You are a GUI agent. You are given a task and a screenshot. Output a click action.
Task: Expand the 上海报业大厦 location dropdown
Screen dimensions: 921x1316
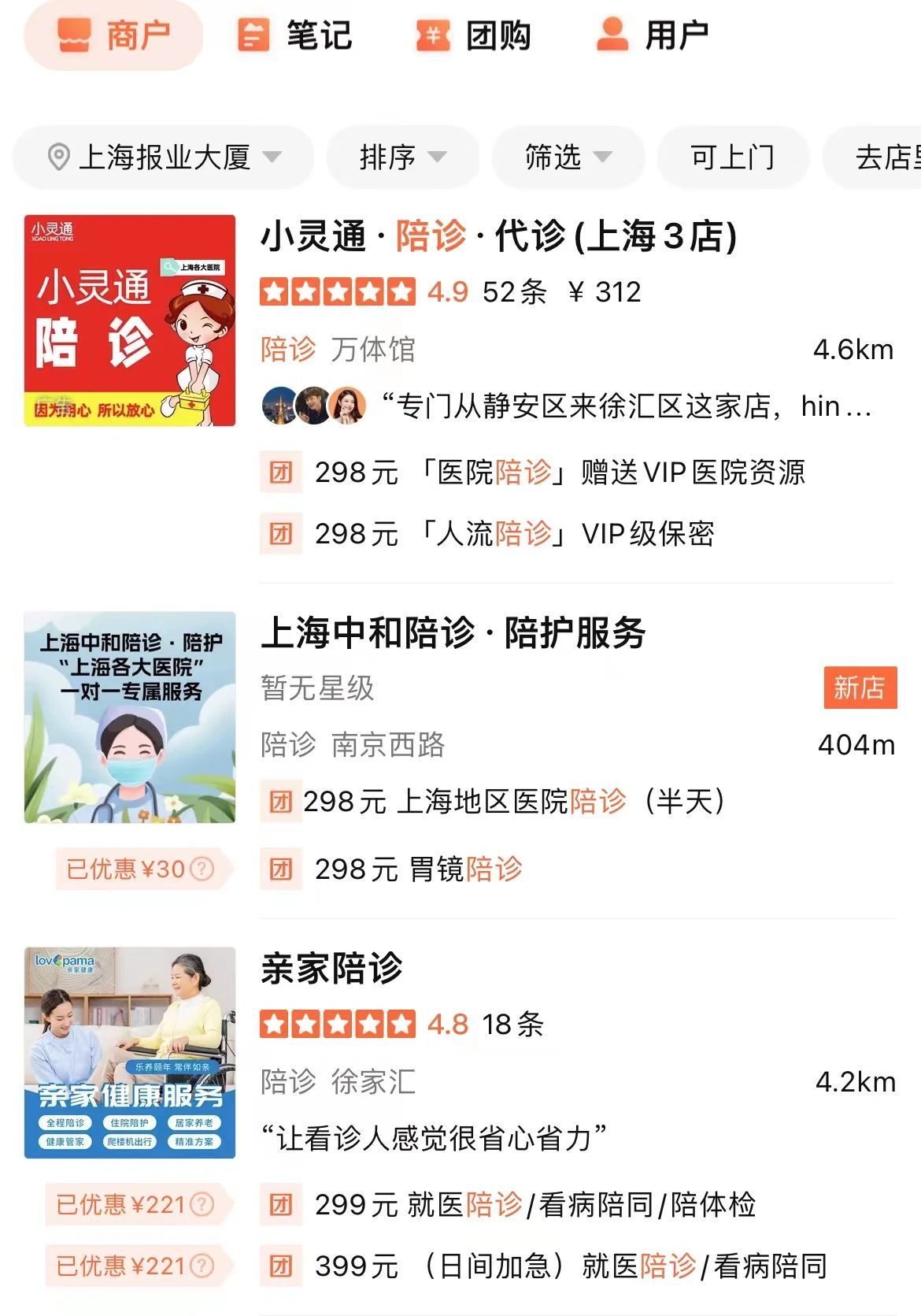coord(164,158)
